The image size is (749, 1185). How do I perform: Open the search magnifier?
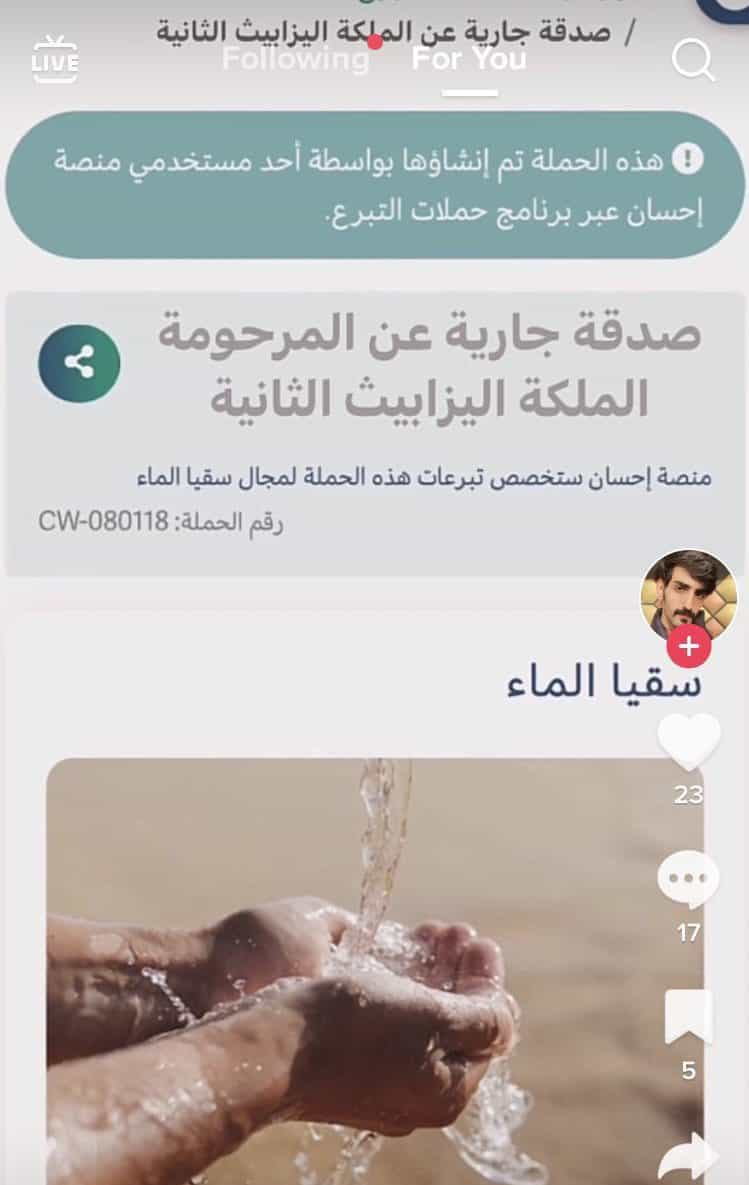click(693, 60)
